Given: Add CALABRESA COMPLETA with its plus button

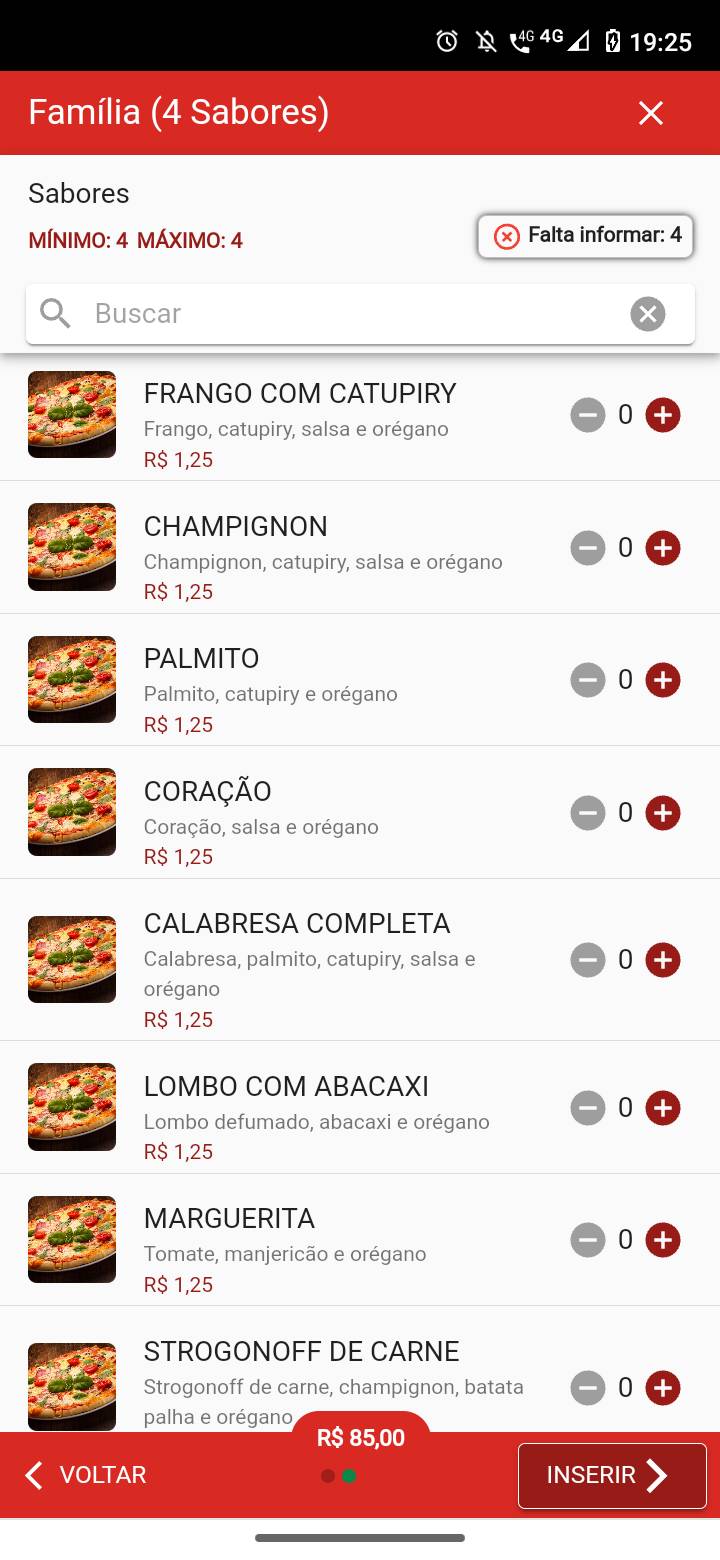Looking at the screenshot, I should pyautogui.click(x=662, y=959).
